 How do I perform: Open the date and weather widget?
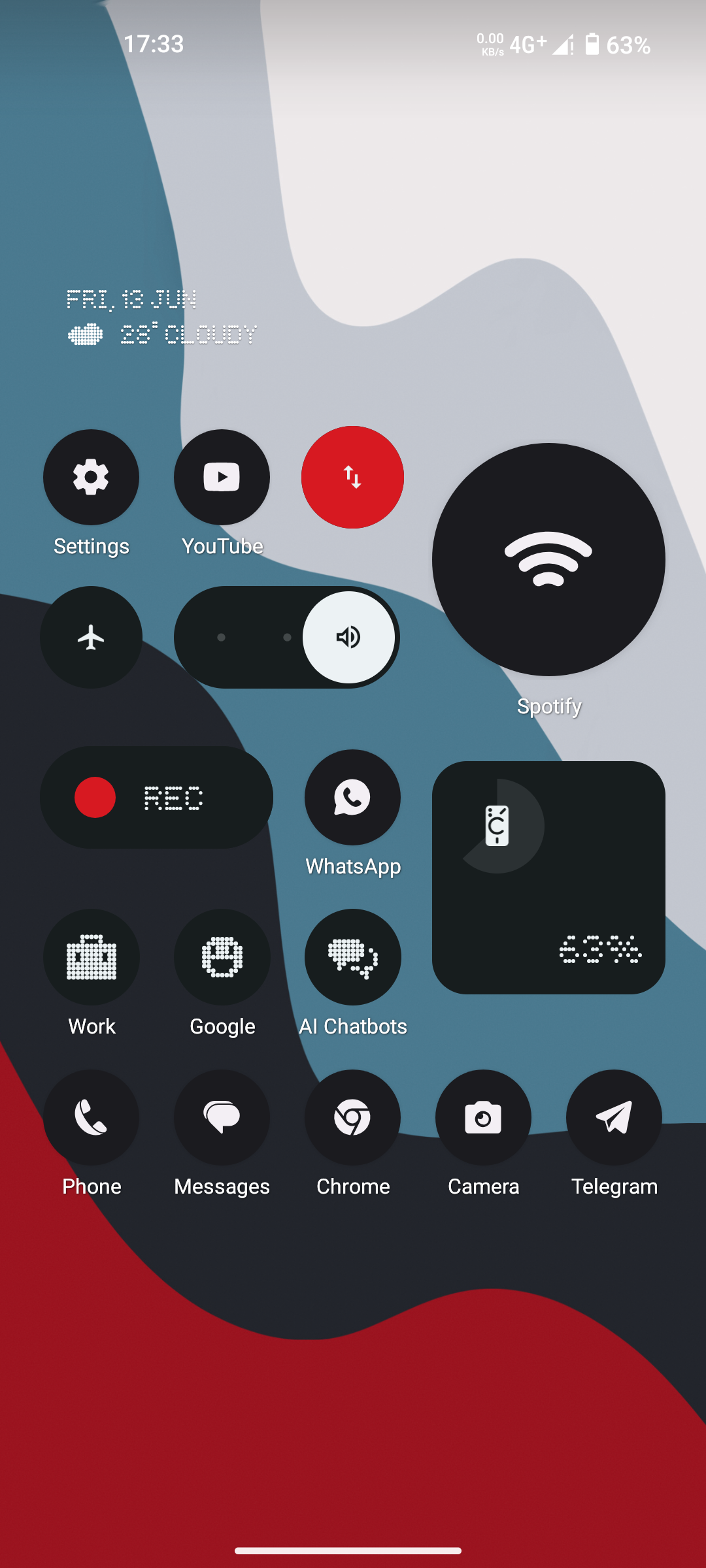tap(161, 318)
